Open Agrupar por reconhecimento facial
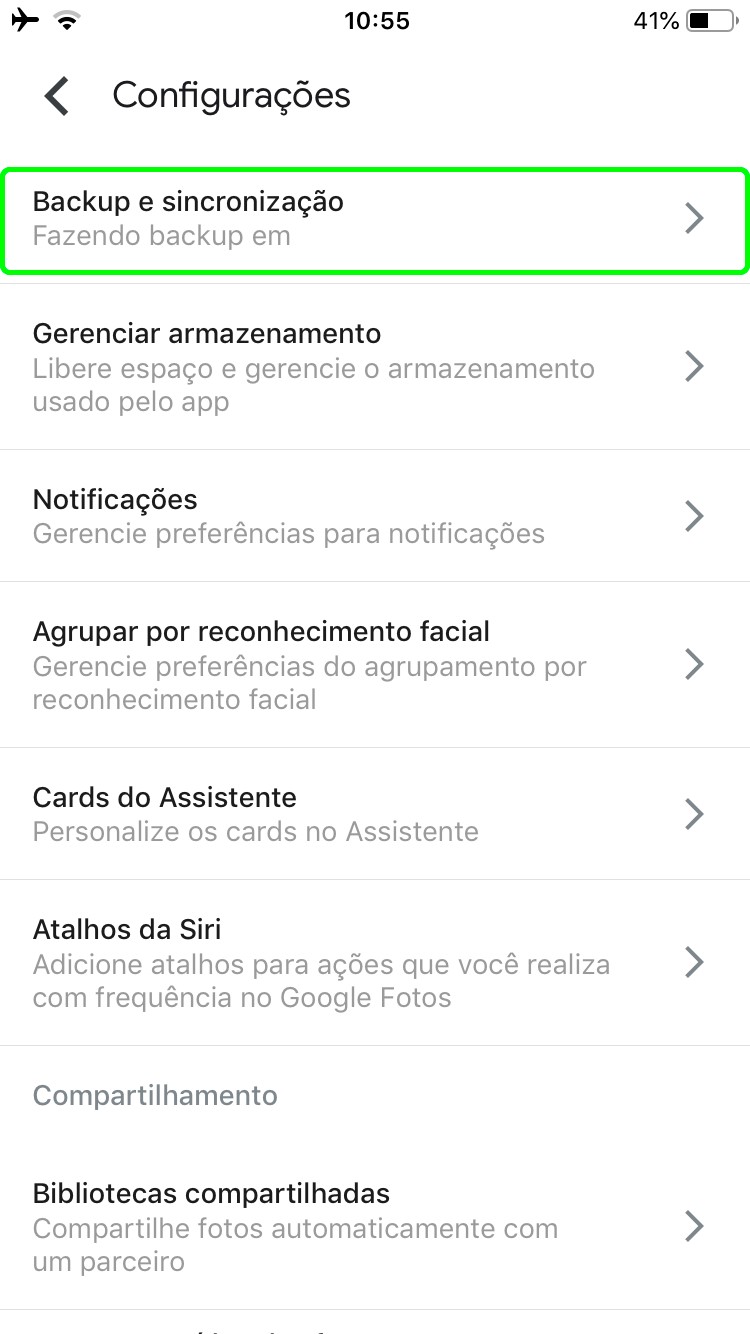The image size is (750, 1334). pos(374,665)
